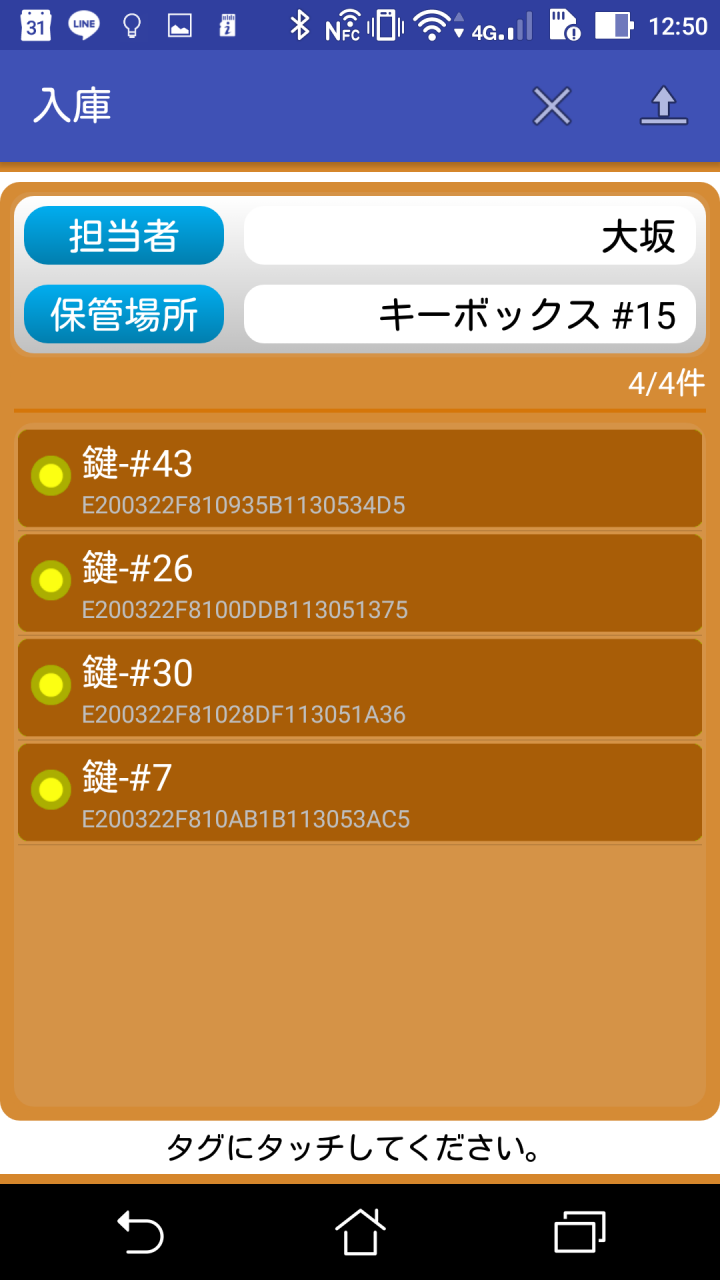Screen dimensions: 720x1280
Task: Select the キーボックス #15 field
Action: click(469, 315)
